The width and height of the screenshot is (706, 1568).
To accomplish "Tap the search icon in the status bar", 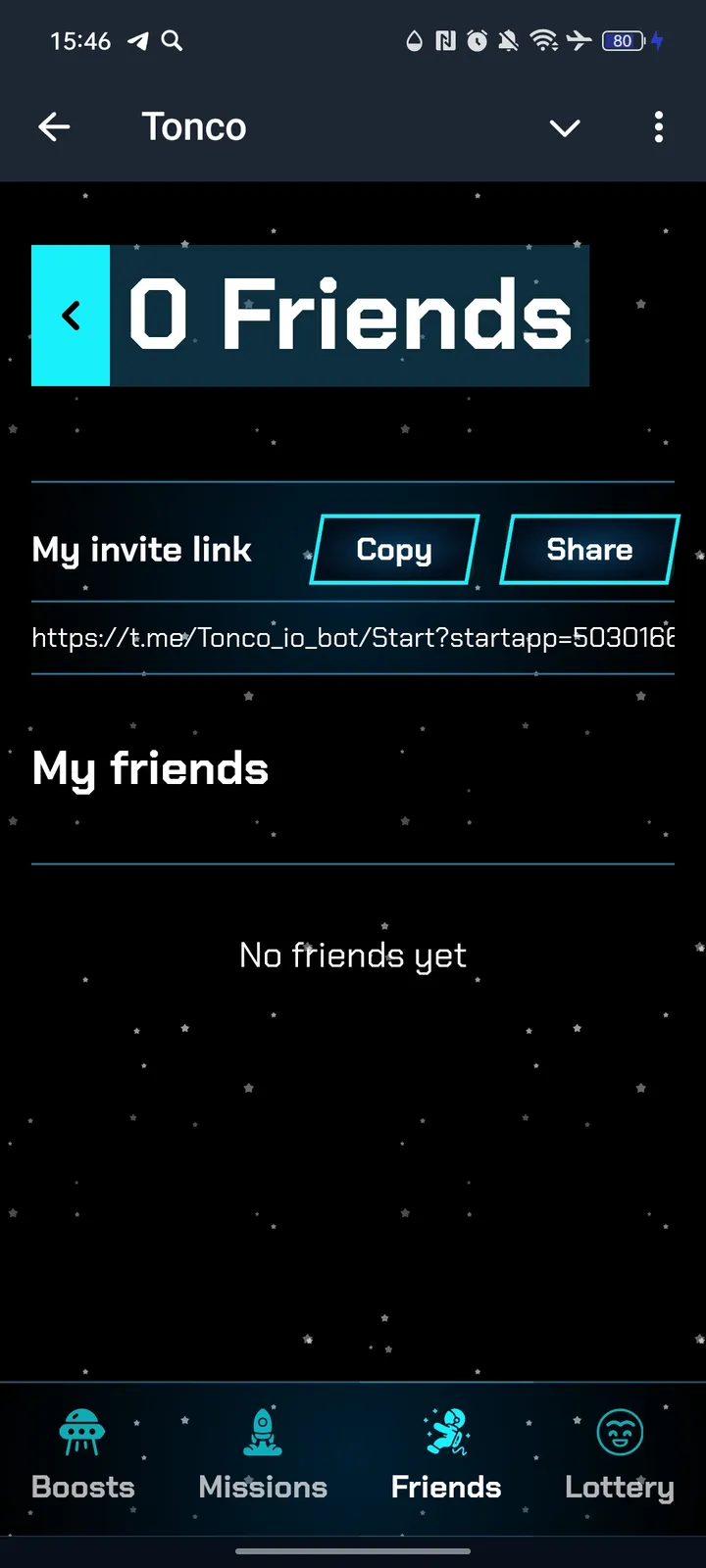I will point(172,41).
